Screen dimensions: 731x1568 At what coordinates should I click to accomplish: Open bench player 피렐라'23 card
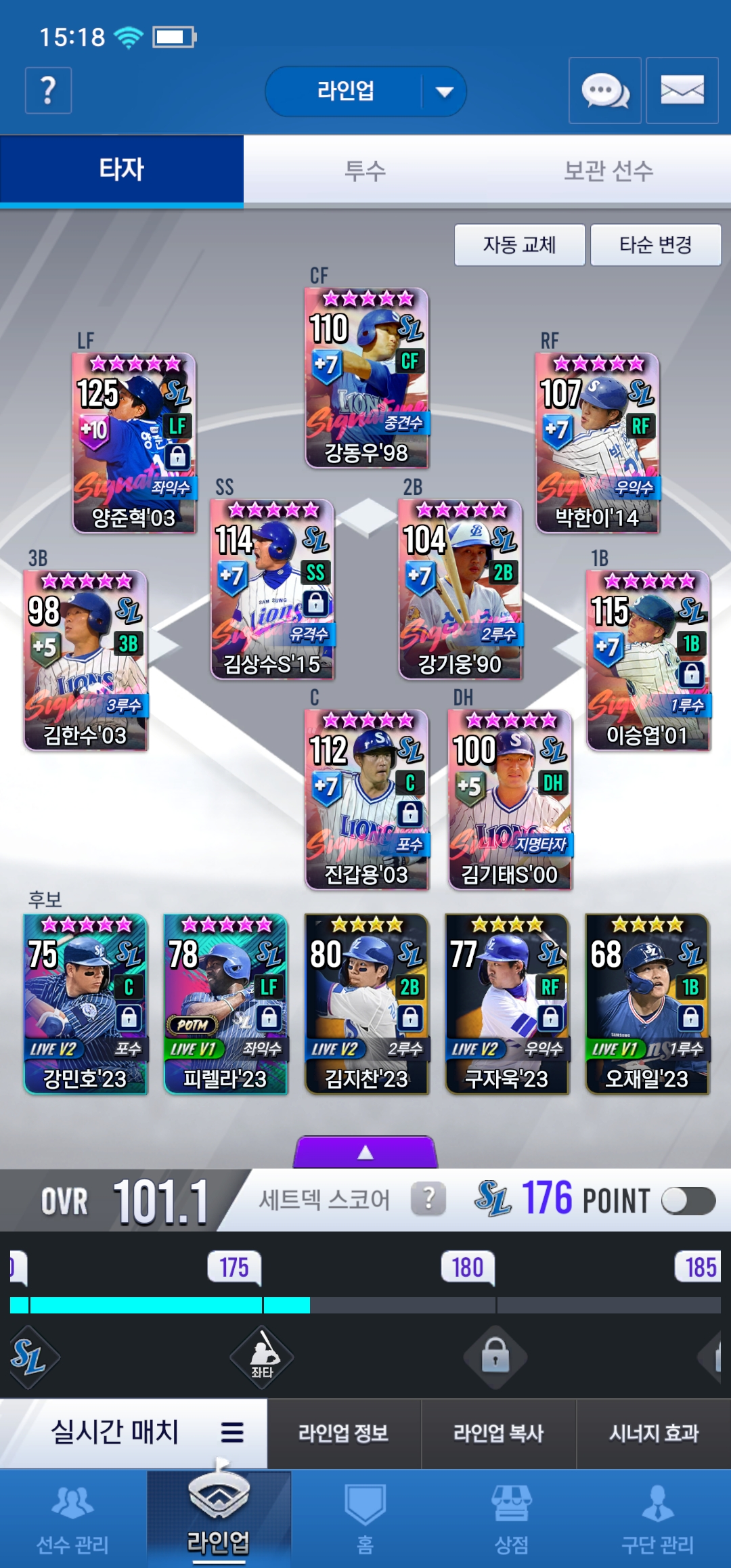tap(225, 1004)
